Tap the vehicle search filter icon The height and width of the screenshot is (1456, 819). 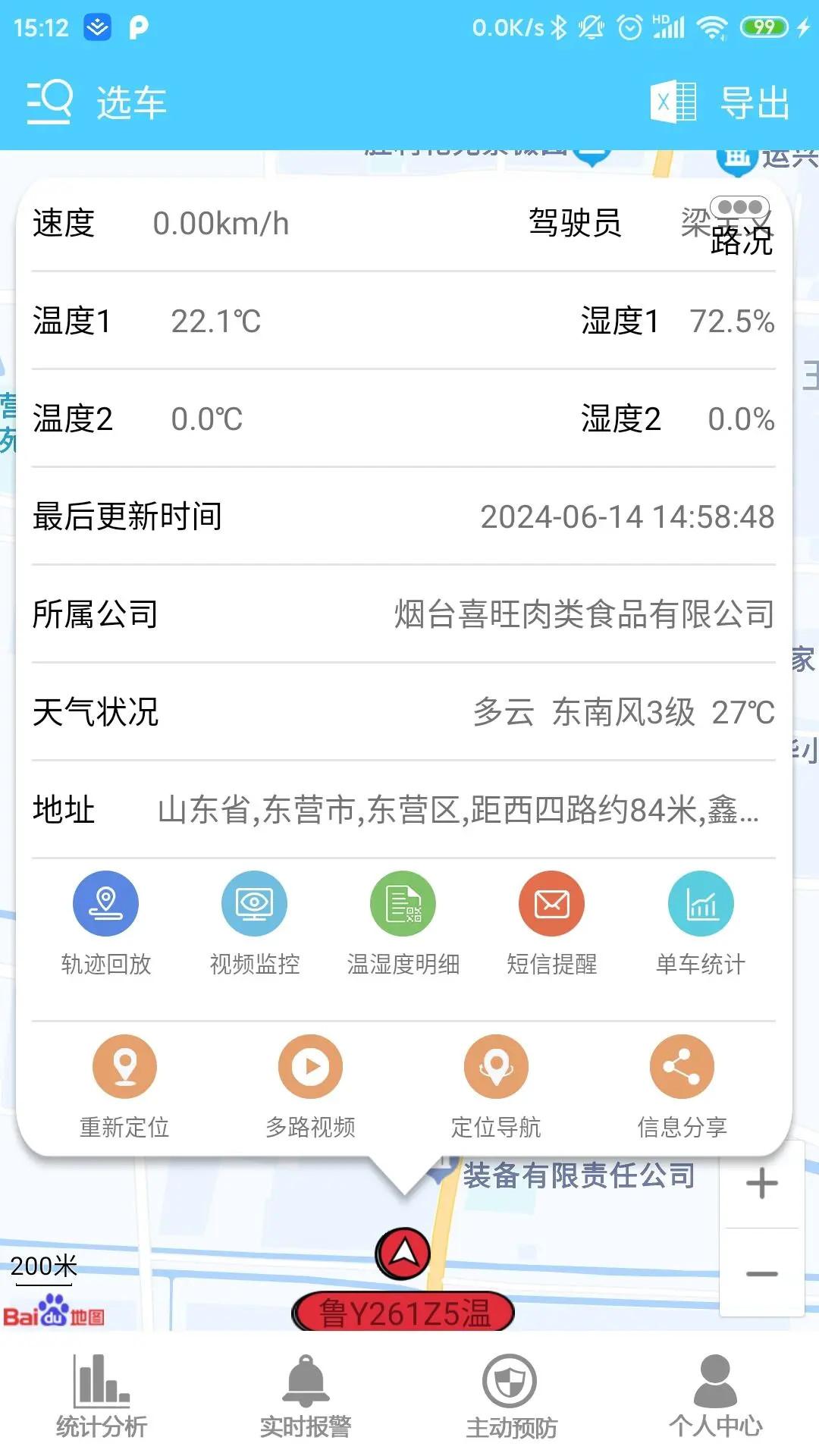pos(49,102)
